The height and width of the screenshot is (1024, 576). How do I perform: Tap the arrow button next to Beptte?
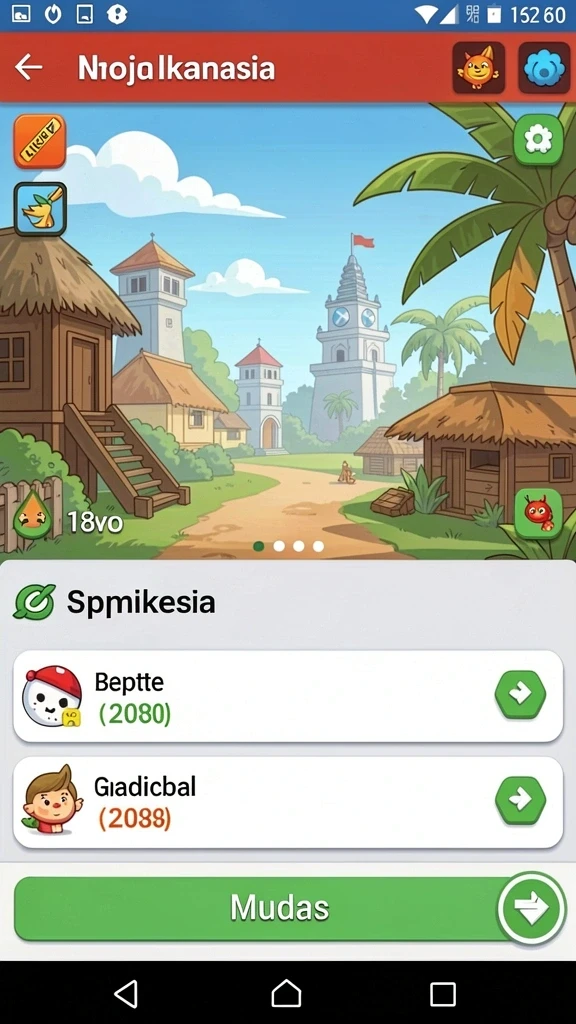520,694
